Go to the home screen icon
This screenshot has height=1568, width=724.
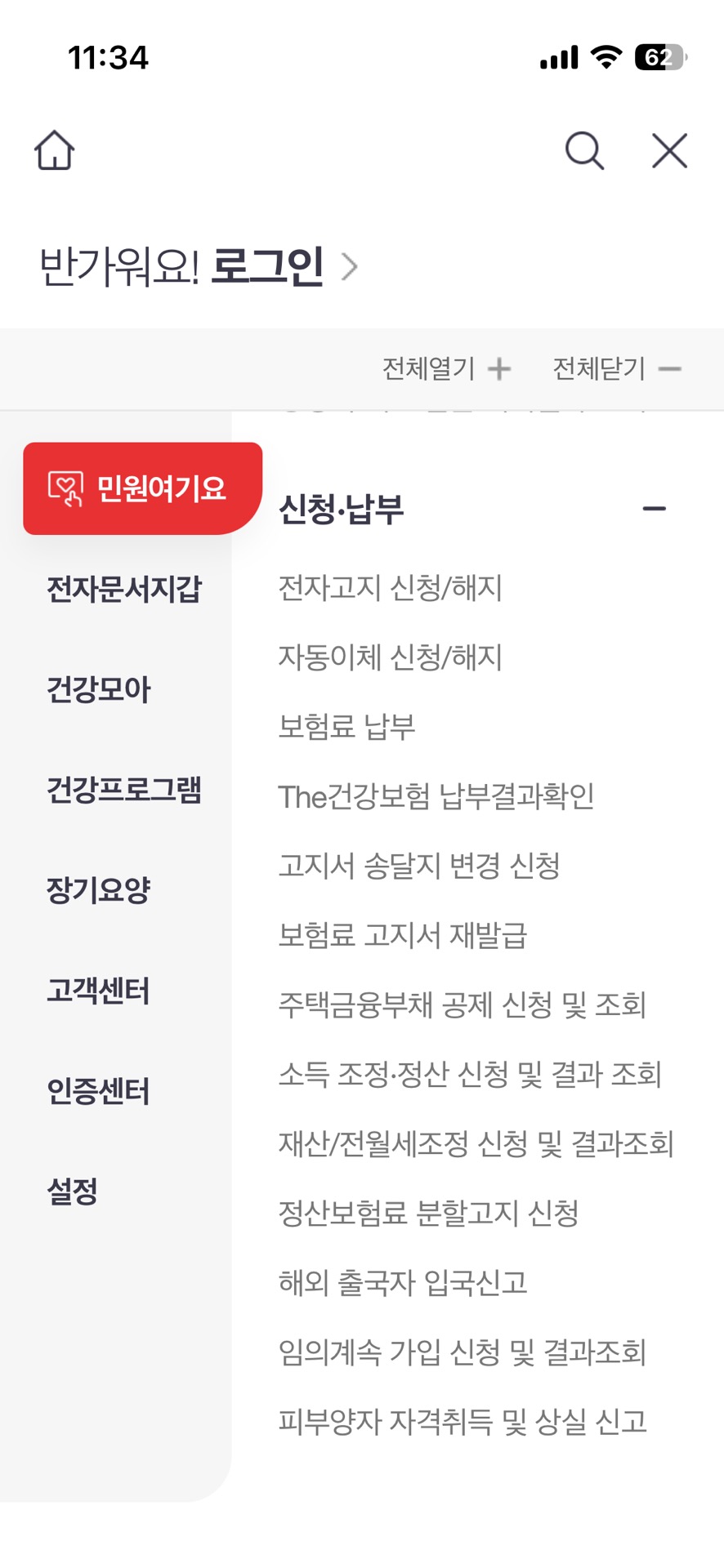pyautogui.click(x=55, y=151)
